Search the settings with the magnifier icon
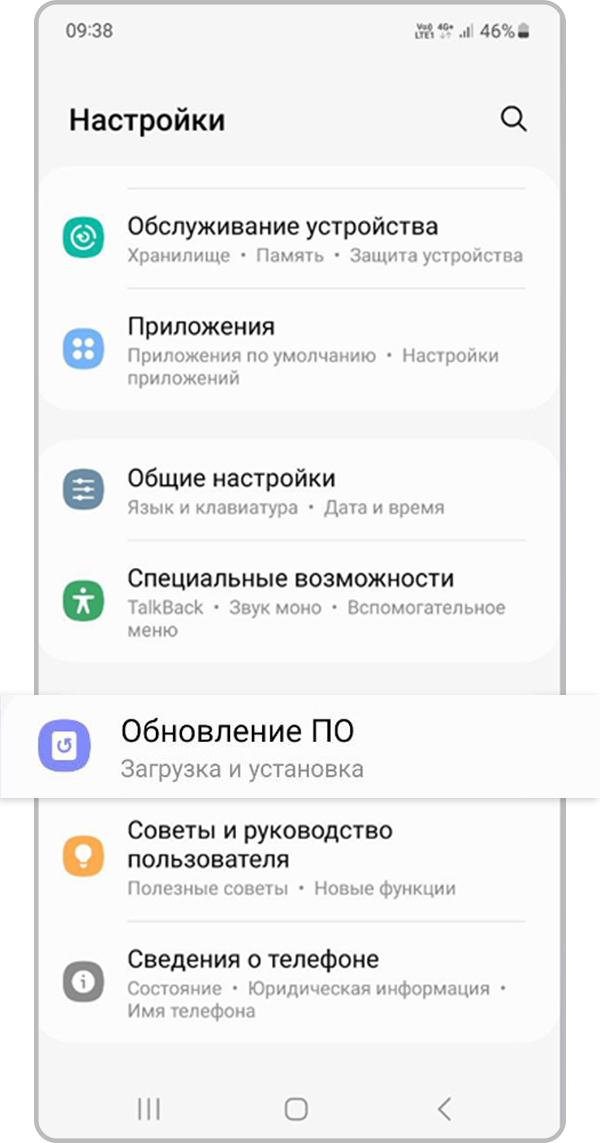Screen dimensions: 600x1143 [x=513, y=120]
